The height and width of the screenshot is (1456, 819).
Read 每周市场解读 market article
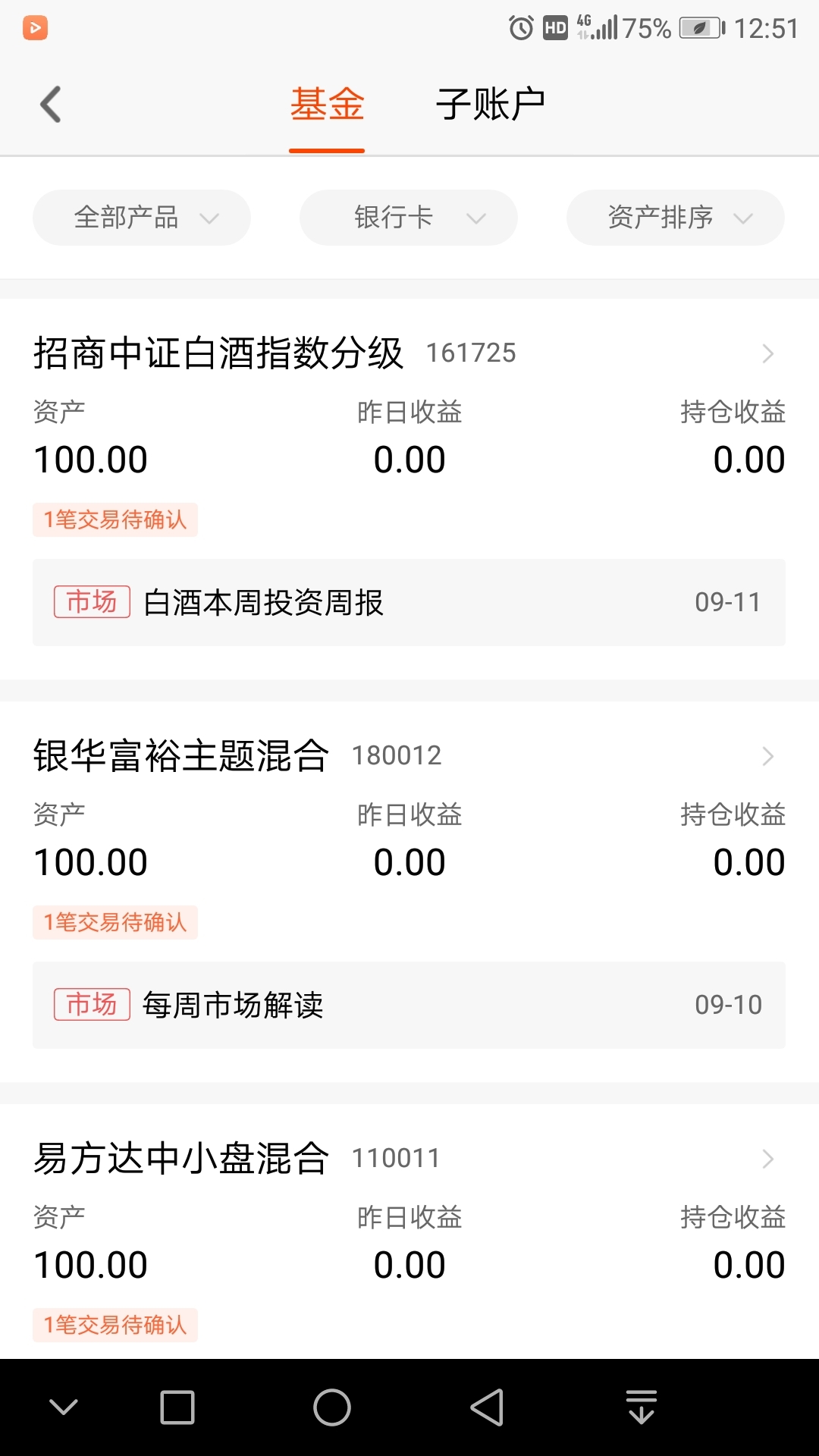409,1006
